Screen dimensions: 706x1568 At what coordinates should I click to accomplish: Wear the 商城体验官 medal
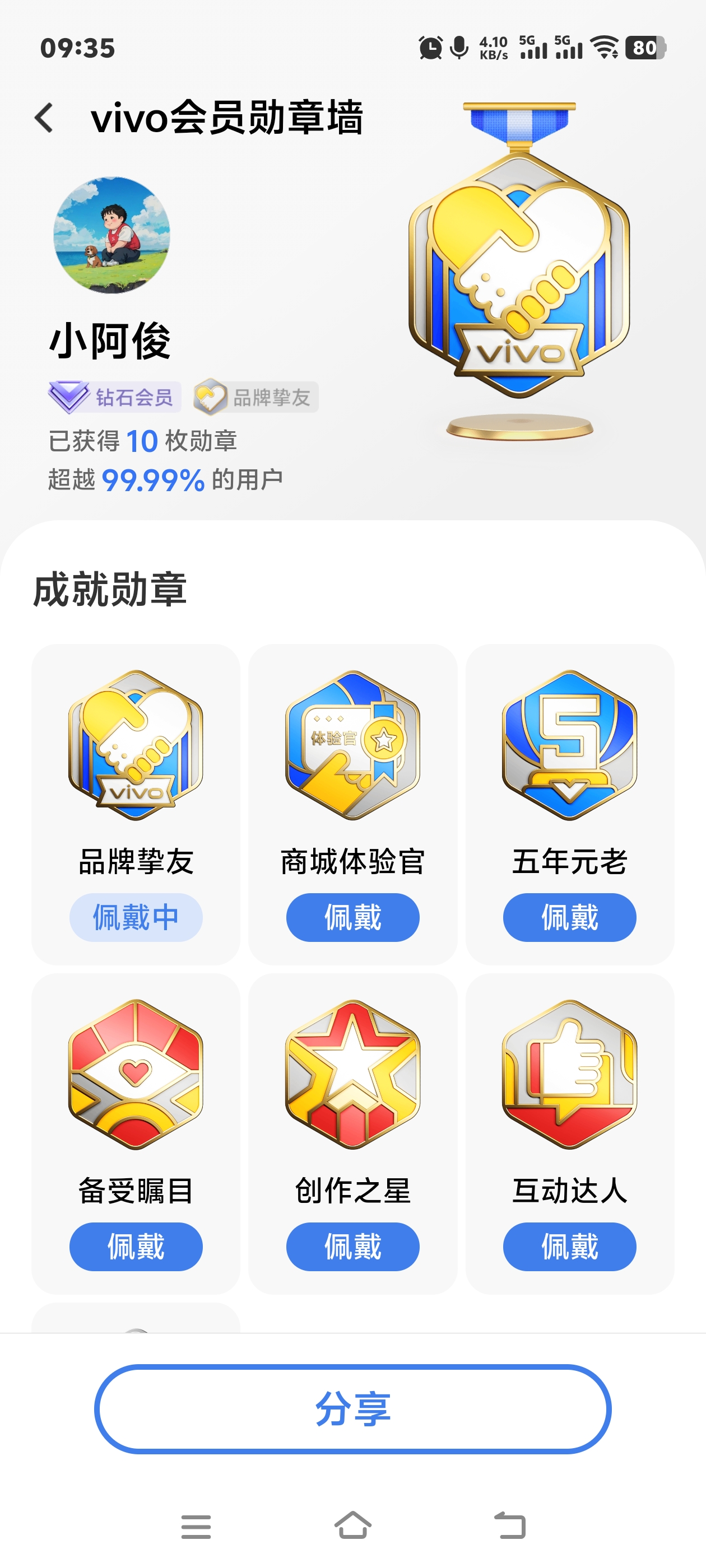tap(352, 917)
